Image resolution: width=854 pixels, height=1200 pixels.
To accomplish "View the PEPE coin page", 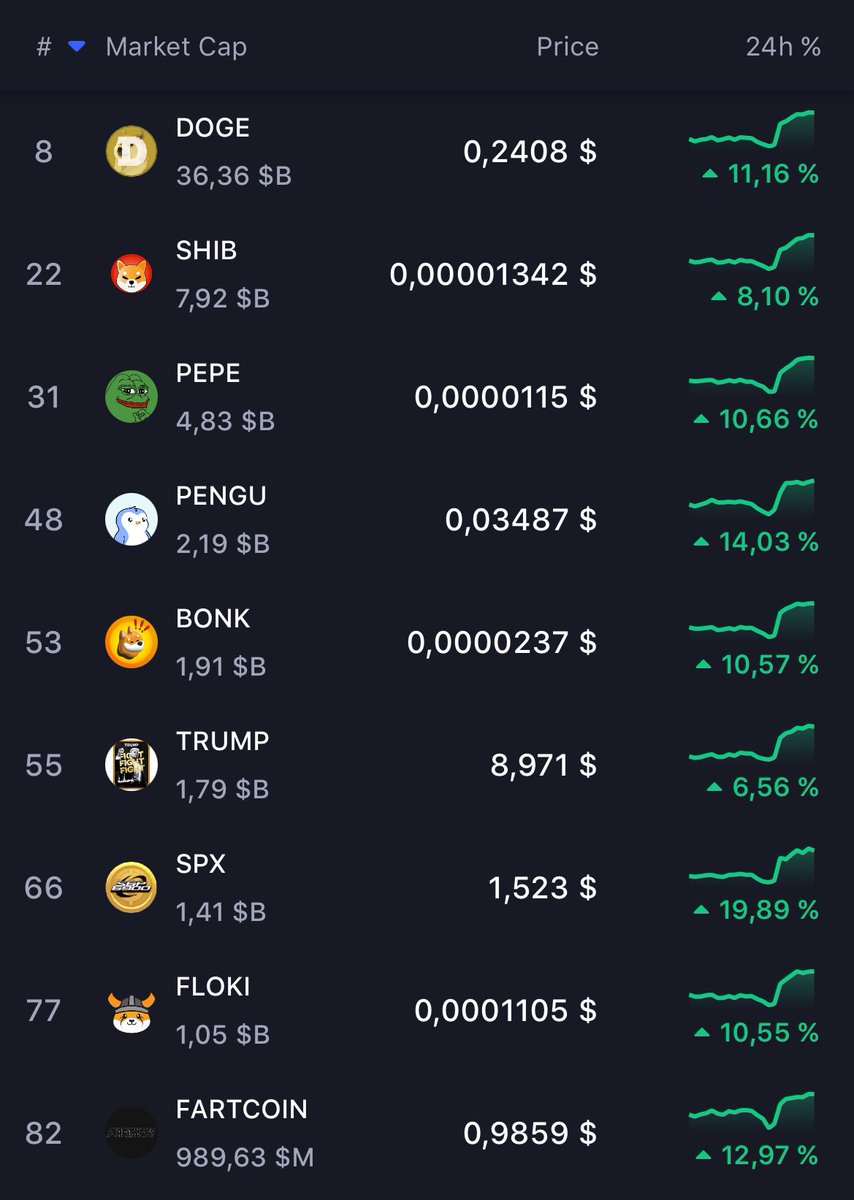I will coord(208,374).
